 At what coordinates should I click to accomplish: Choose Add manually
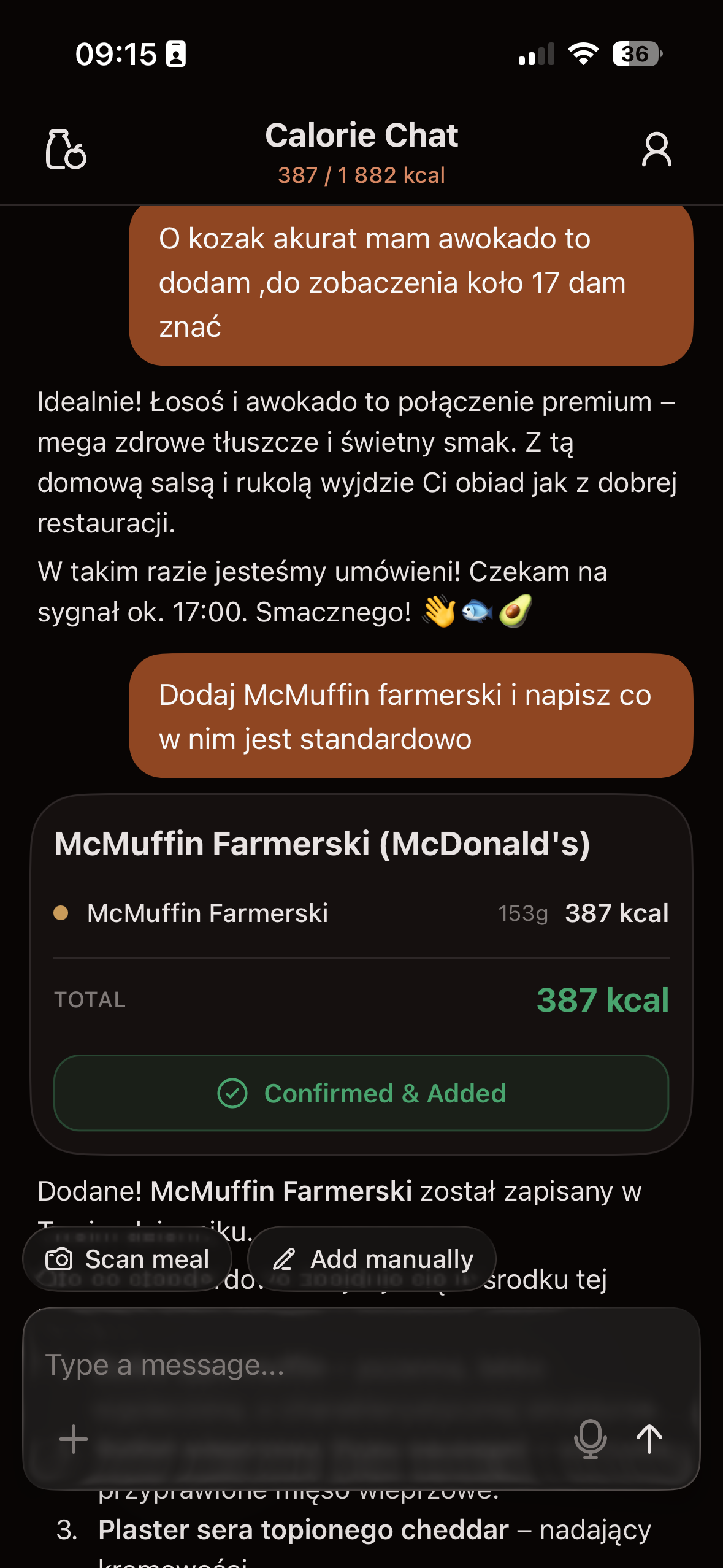[372, 1259]
